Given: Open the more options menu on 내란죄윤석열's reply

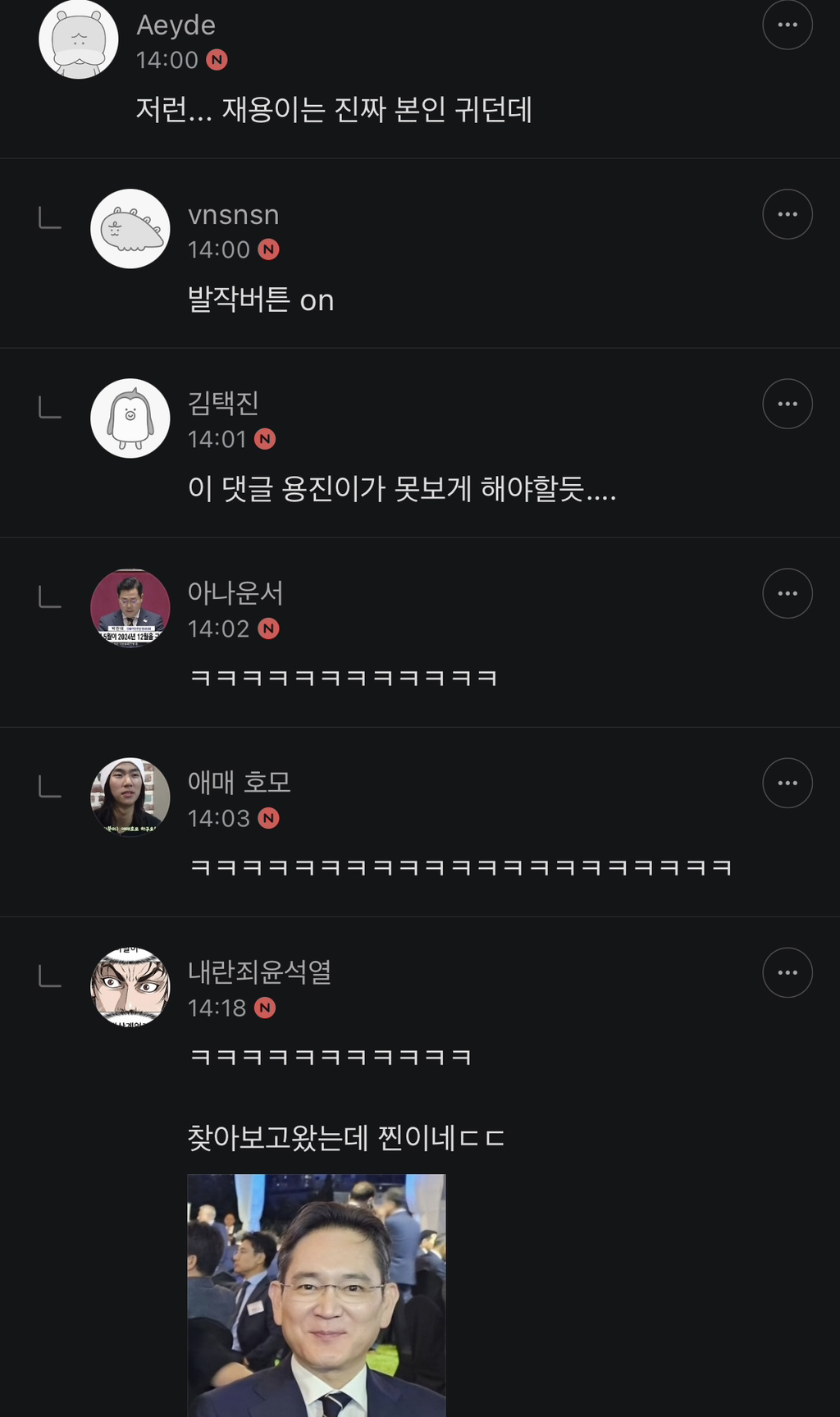Looking at the screenshot, I should pyautogui.click(x=787, y=972).
